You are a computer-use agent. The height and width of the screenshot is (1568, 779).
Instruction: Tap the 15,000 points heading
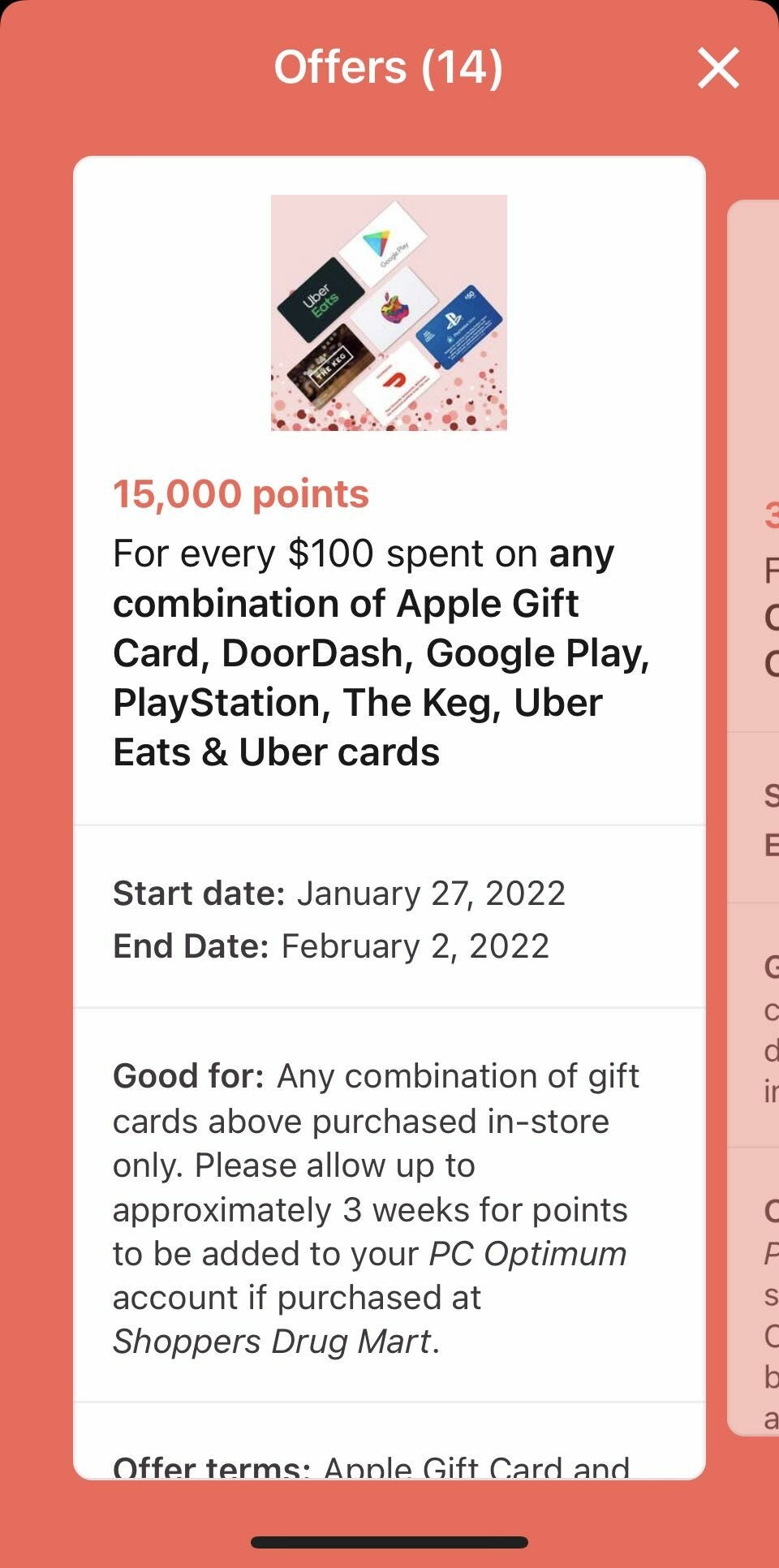241,493
